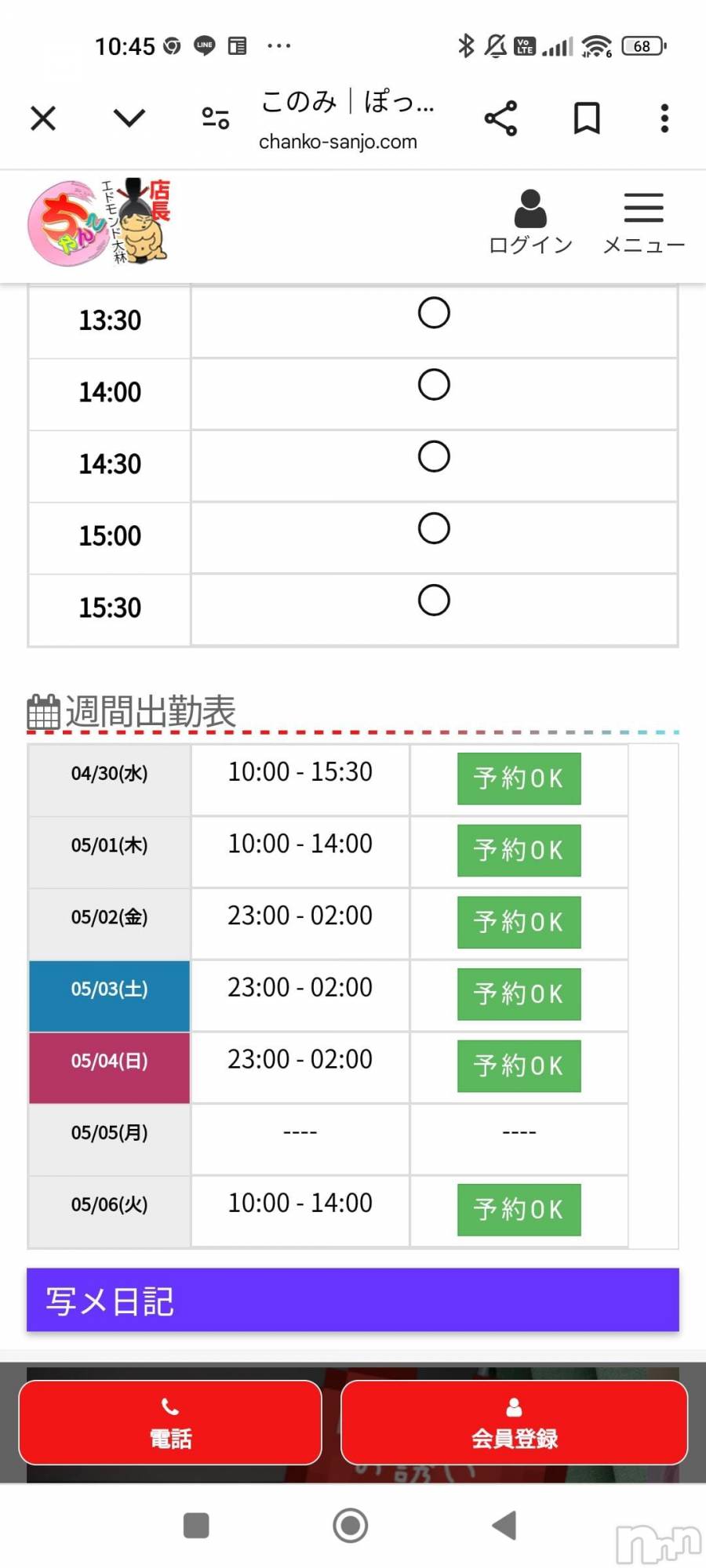
Task: Bookmark this page
Action: coord(587,118)
